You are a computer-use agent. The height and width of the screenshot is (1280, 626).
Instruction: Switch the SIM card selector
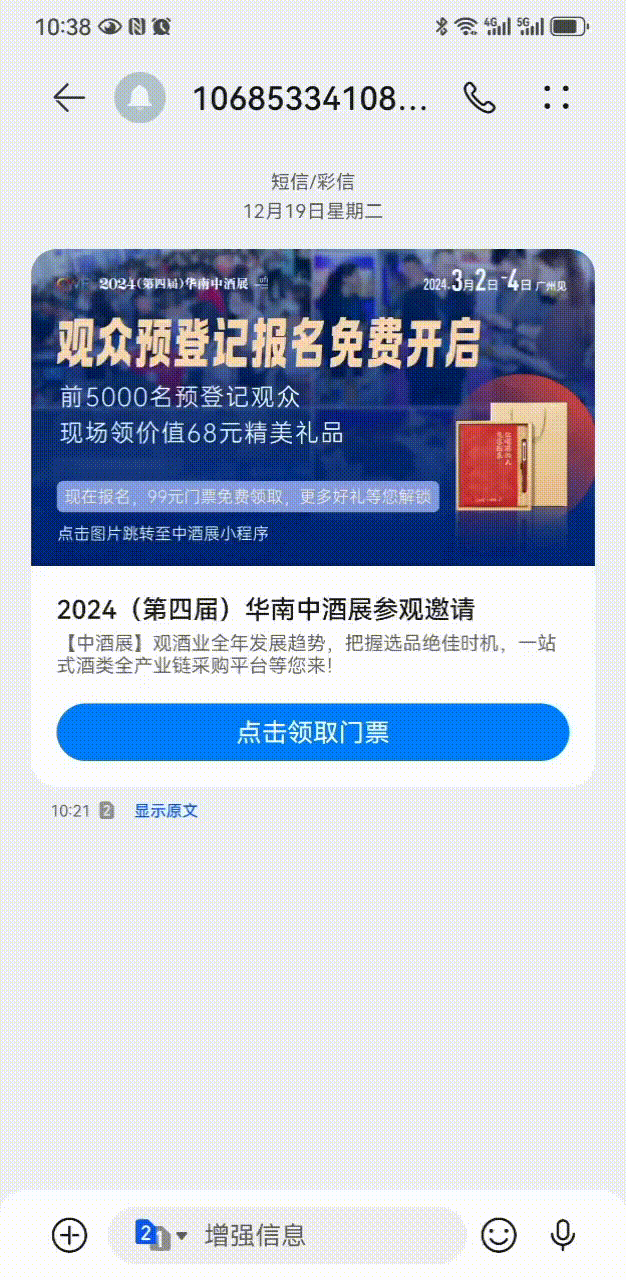(x=160, y=1235)
